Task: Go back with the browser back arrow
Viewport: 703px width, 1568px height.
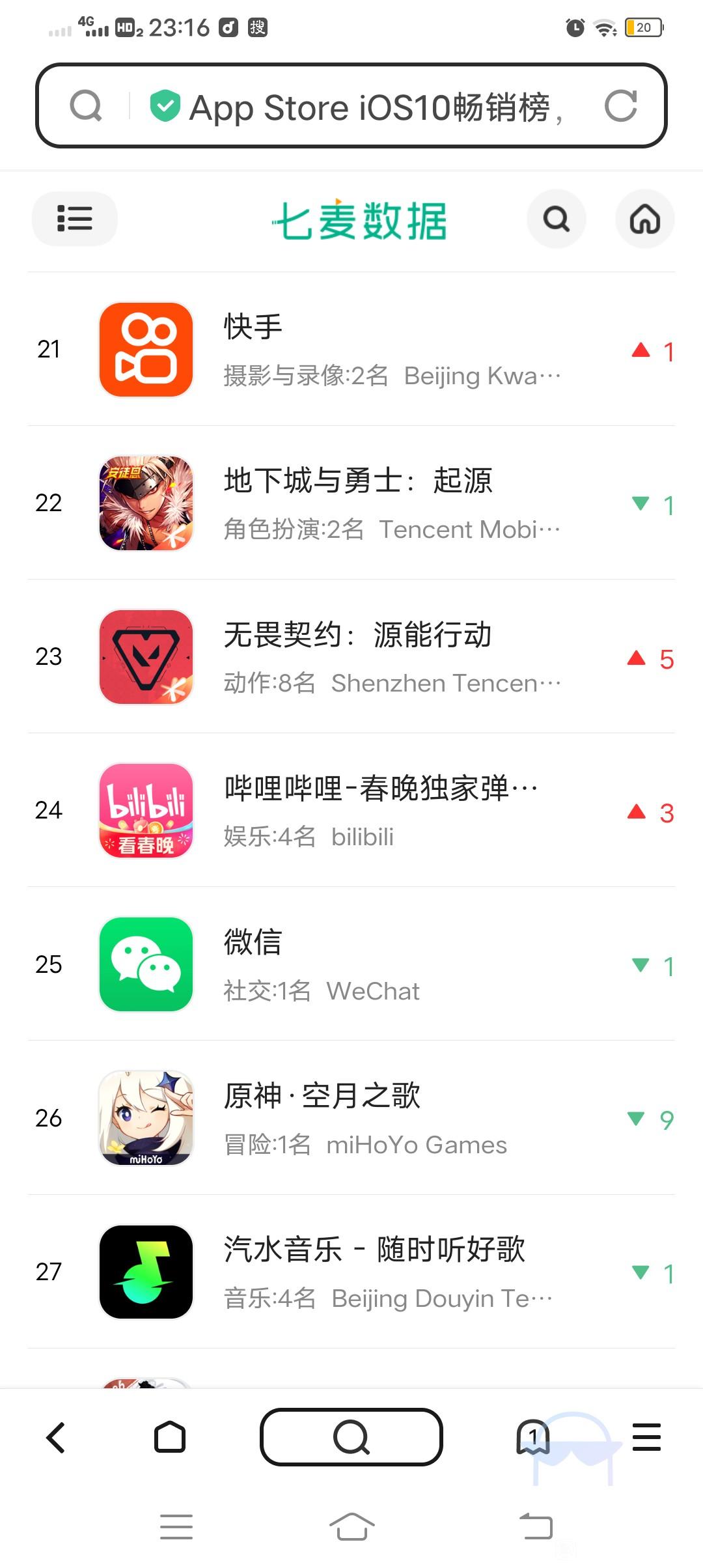Action: coord(56,1437)
